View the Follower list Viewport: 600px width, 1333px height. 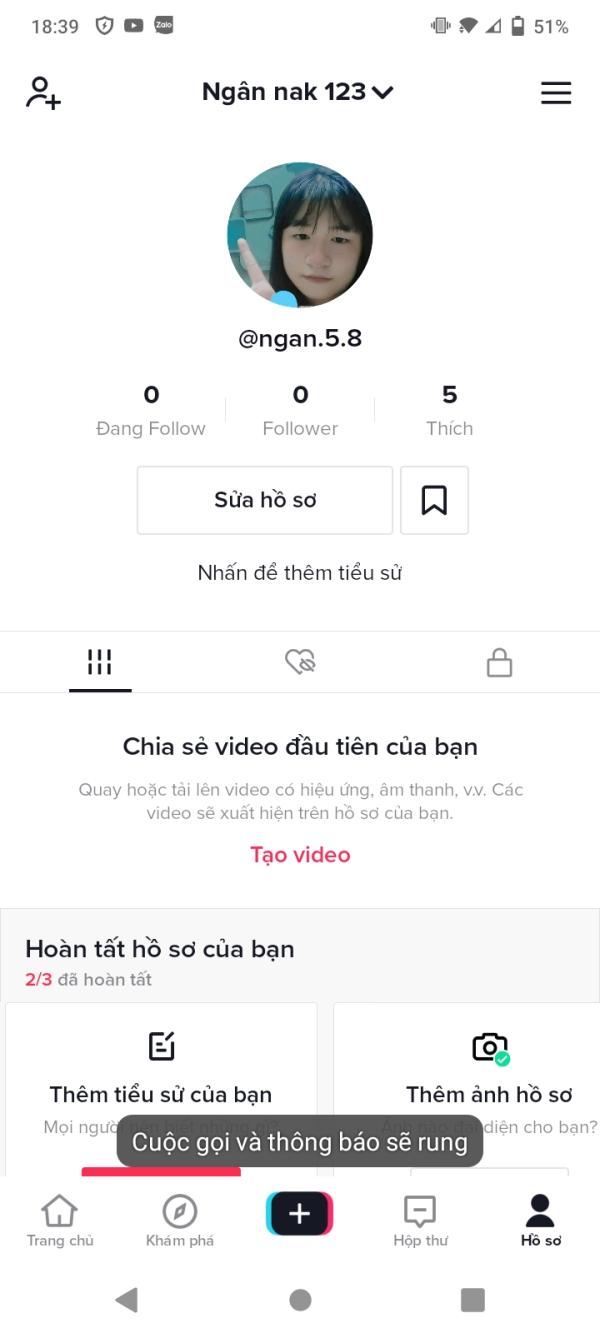point(300,411)
